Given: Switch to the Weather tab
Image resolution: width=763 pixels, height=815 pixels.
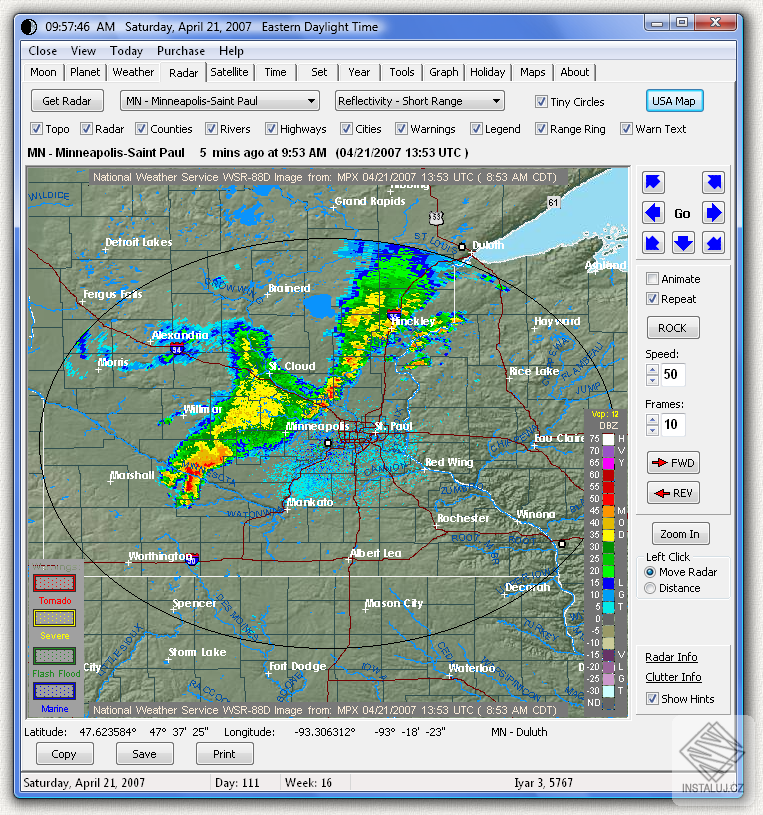Looking at the screenshot, I should point(133,72).
